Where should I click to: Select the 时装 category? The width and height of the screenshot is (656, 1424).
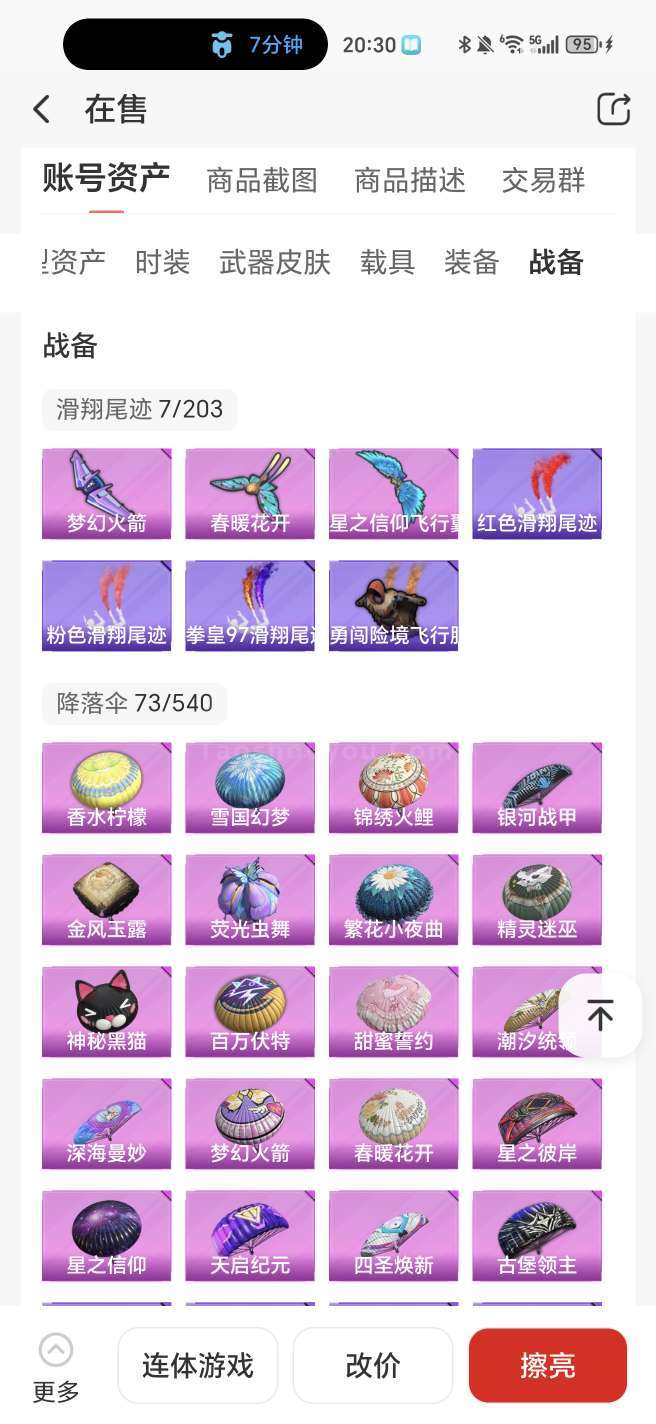pyautogui.click(x=163, y=263)
